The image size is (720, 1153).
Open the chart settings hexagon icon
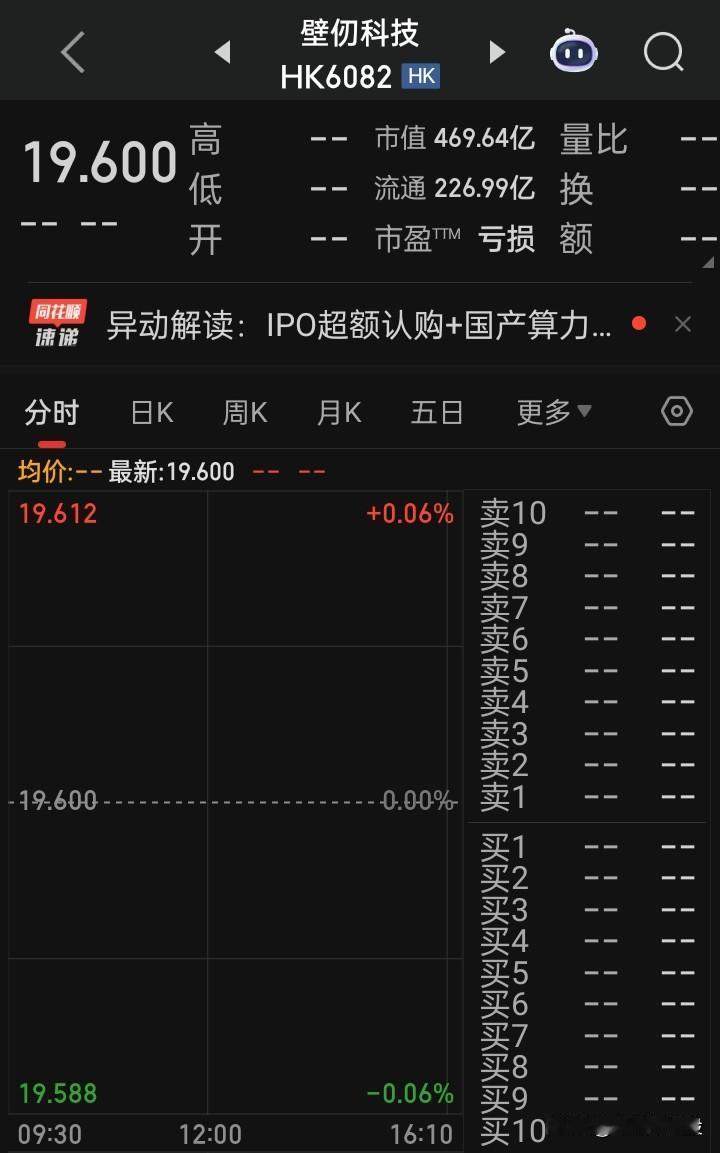click(676, 411)
